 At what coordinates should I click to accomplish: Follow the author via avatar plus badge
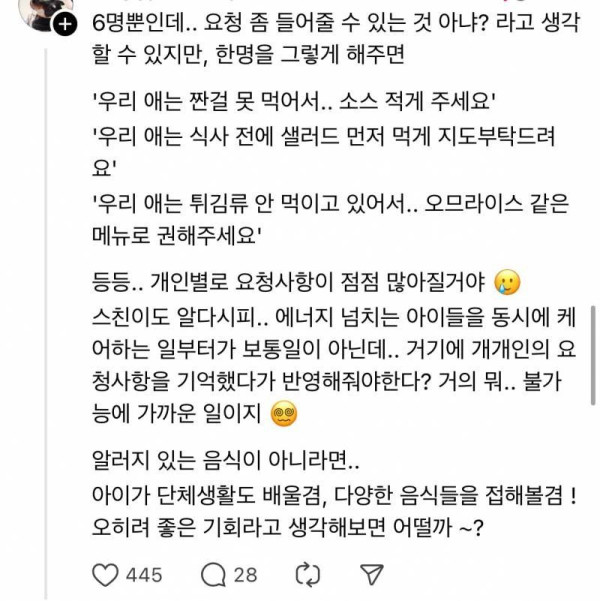(62, 25)
